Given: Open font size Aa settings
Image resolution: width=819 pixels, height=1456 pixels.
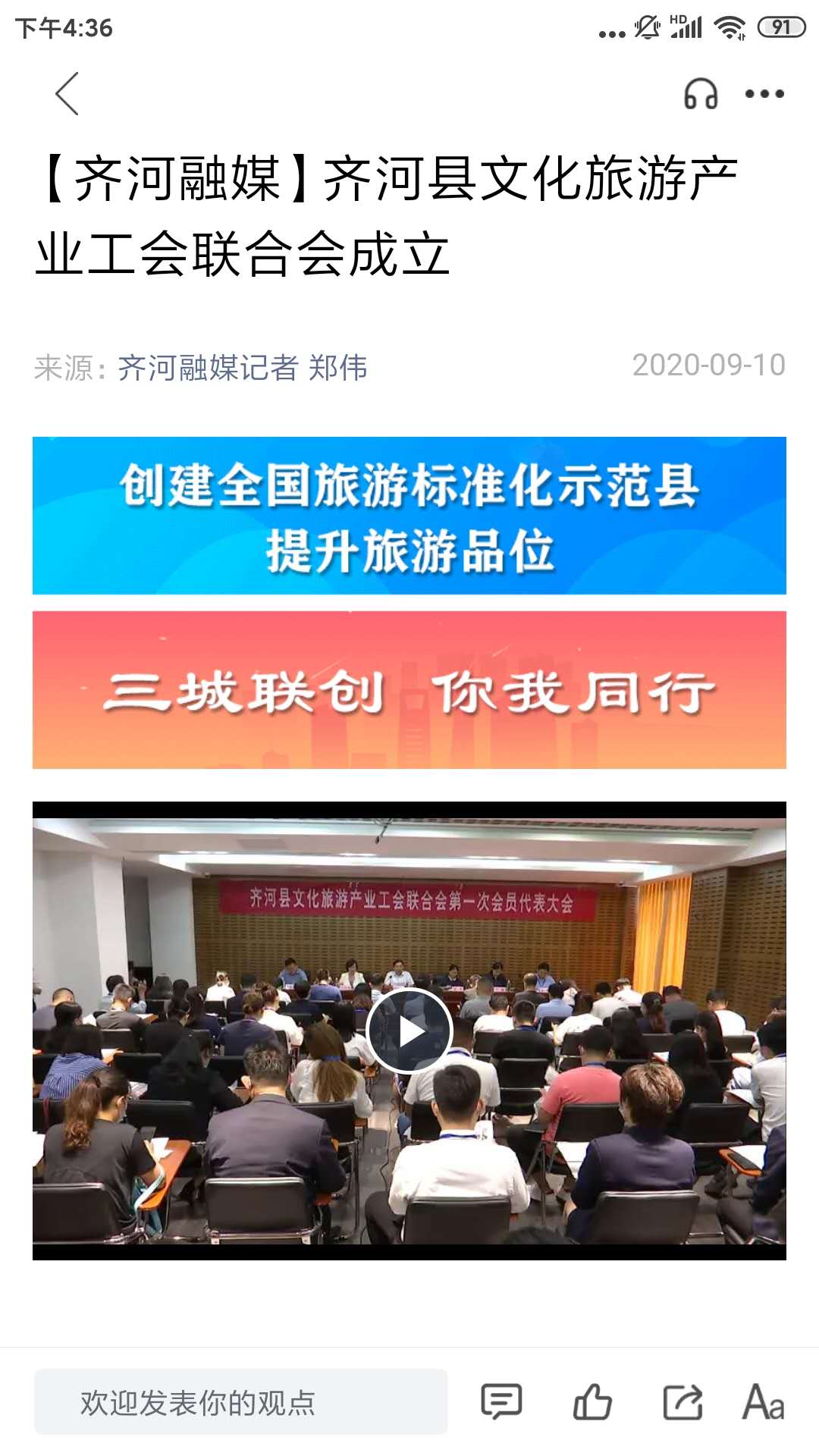Looking at the screenshot, I should click(764, 1401).
